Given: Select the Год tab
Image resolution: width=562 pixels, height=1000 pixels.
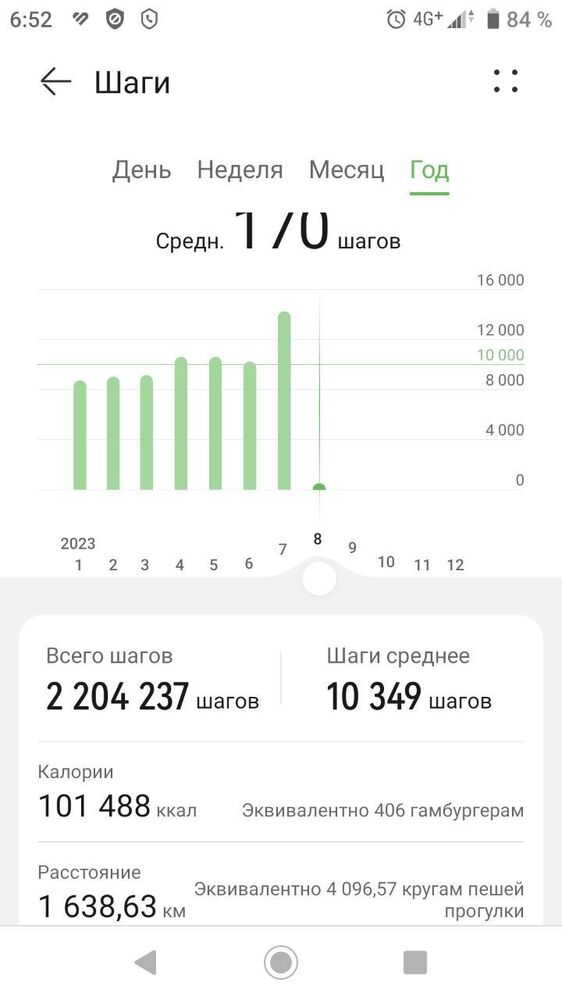Looking at the screenshot, I should [429, 170].
